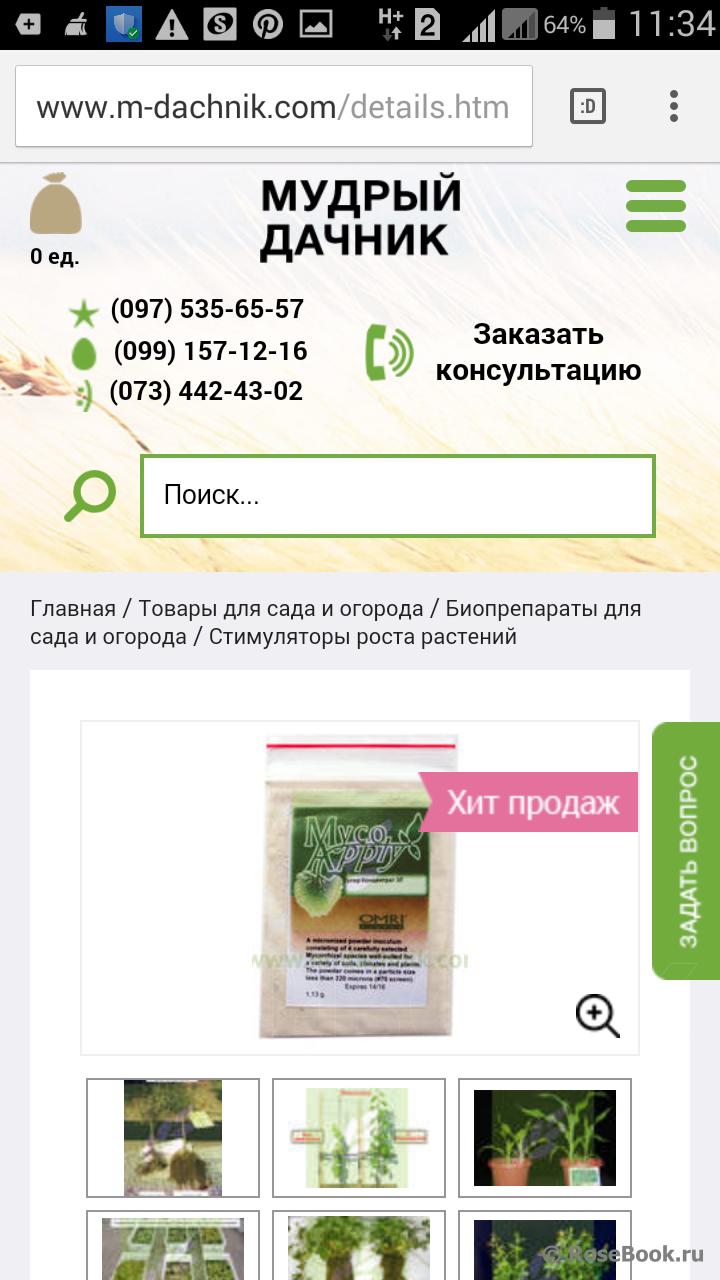
Task: Tap Заказать консультацию to request a call
Action: point(537,352)
